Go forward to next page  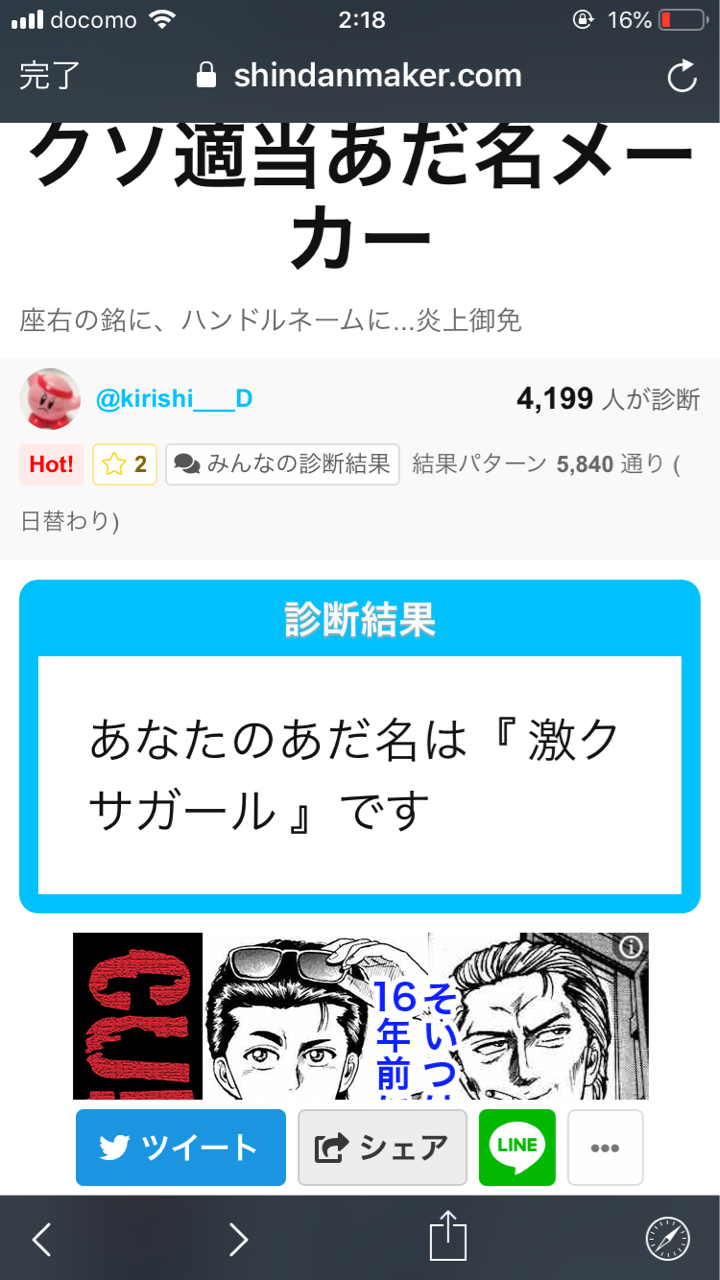(238, 1240)
